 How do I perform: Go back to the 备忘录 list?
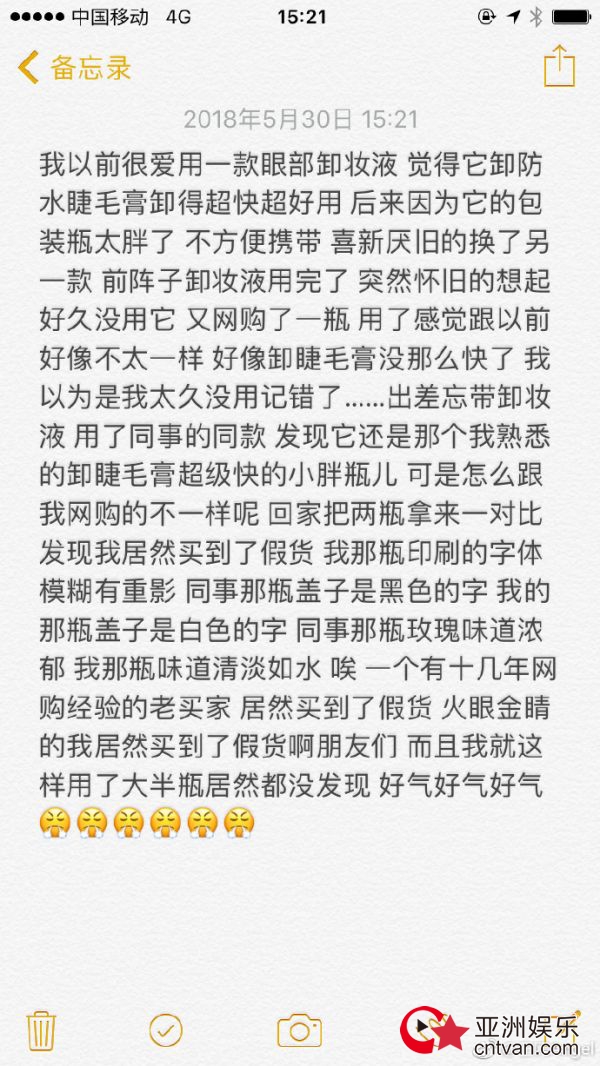click(73, 68)
